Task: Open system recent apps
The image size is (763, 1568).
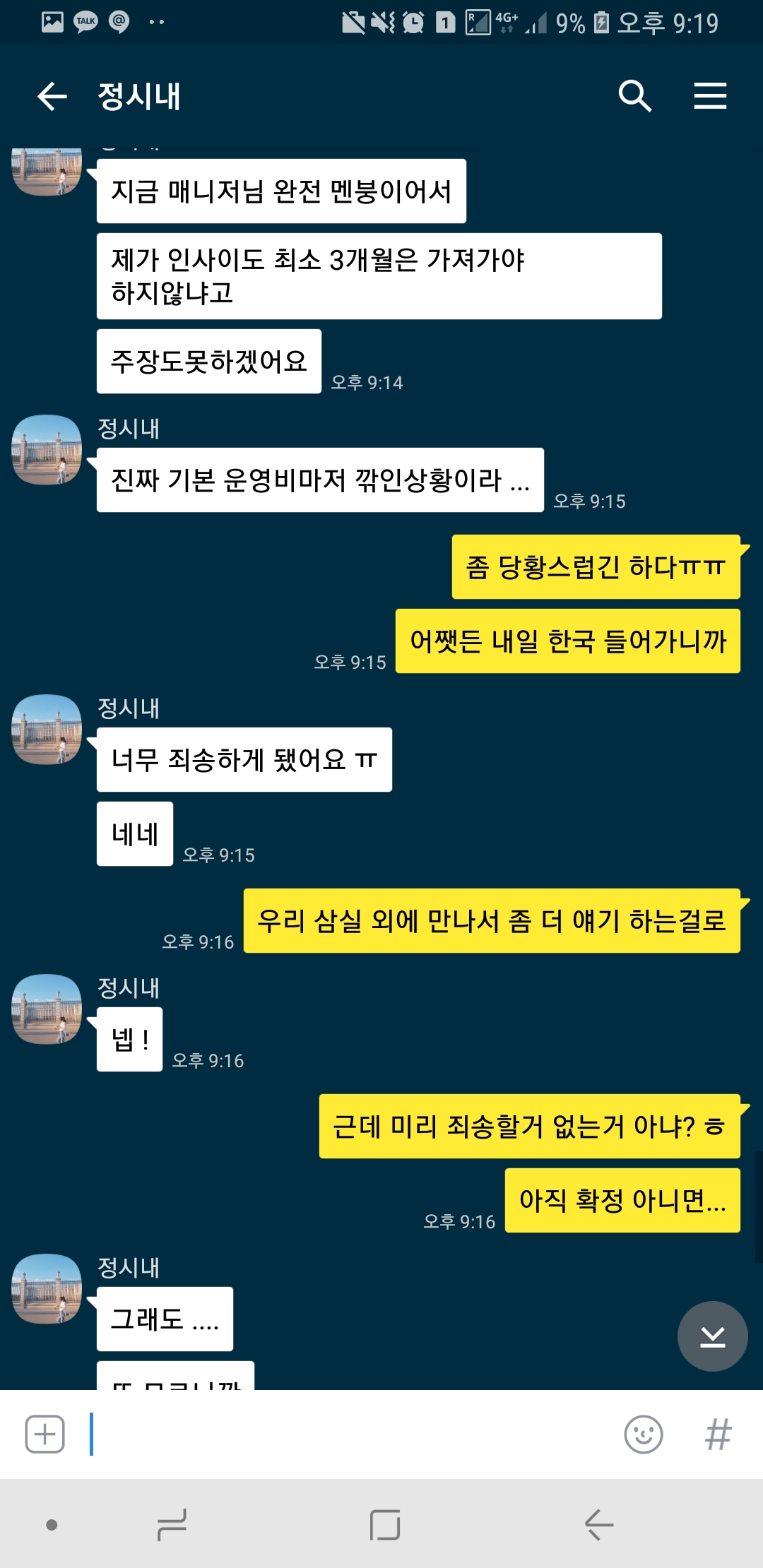Action: click(x=172, y=1524)
